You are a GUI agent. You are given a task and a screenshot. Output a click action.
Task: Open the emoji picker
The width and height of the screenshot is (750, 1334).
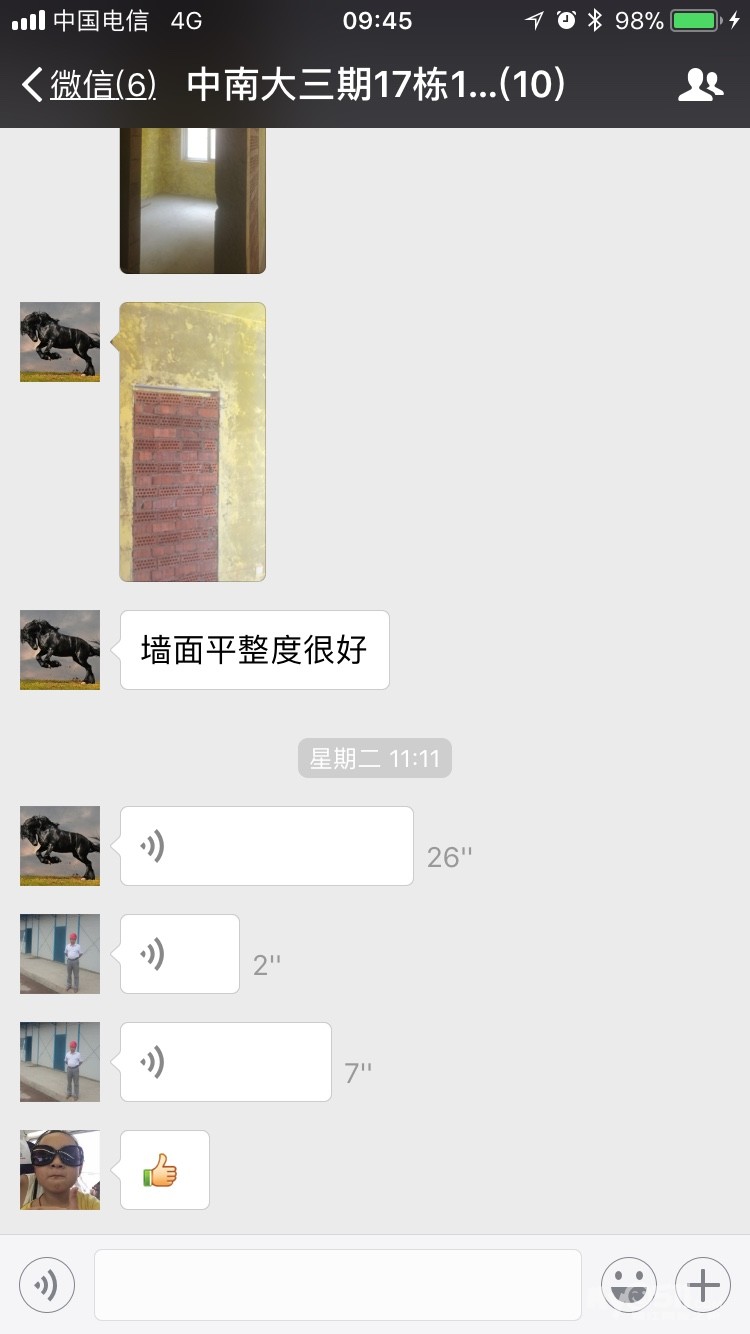click(x=628, y=1284)
